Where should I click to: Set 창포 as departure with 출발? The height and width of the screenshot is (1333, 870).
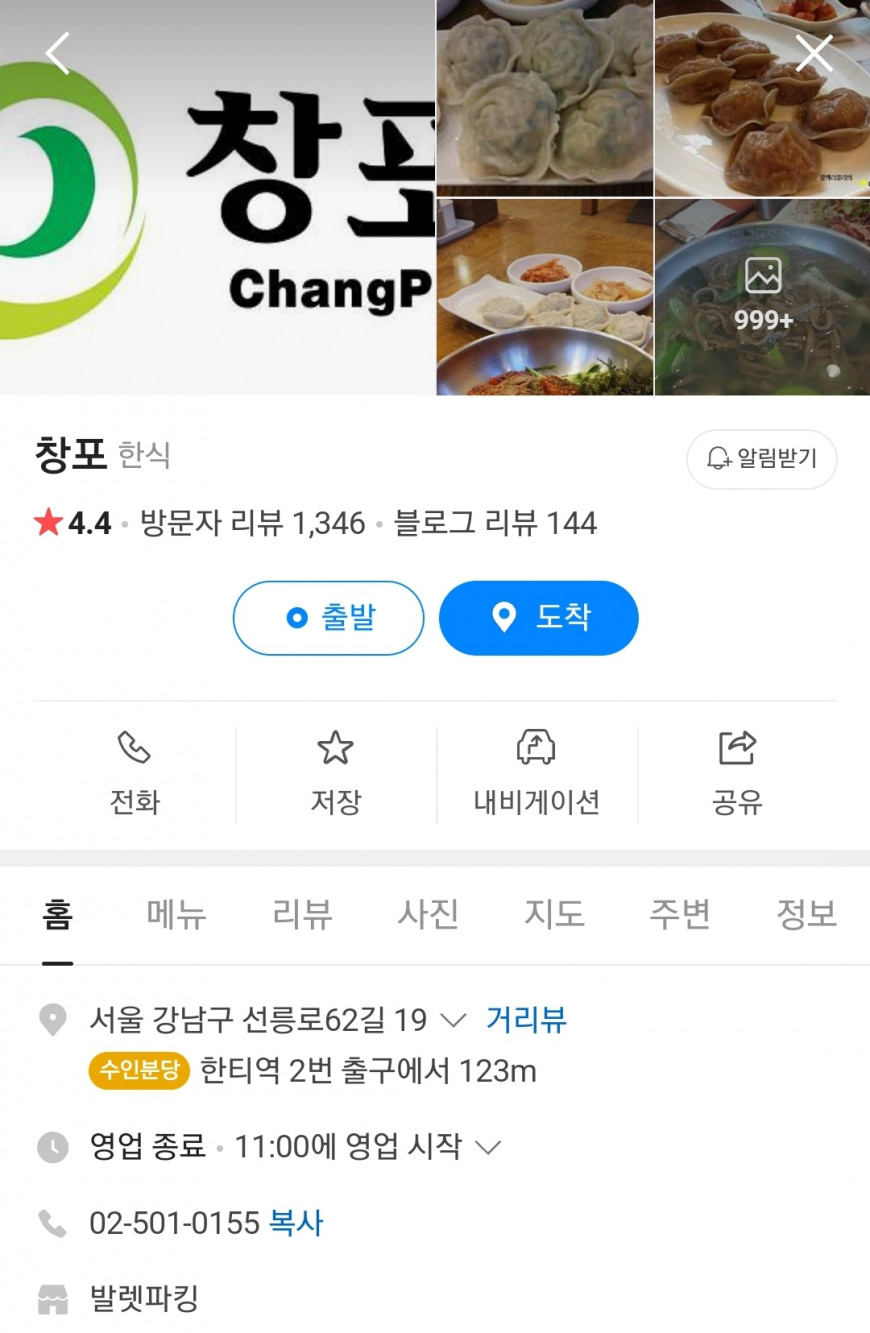point(328,618)
